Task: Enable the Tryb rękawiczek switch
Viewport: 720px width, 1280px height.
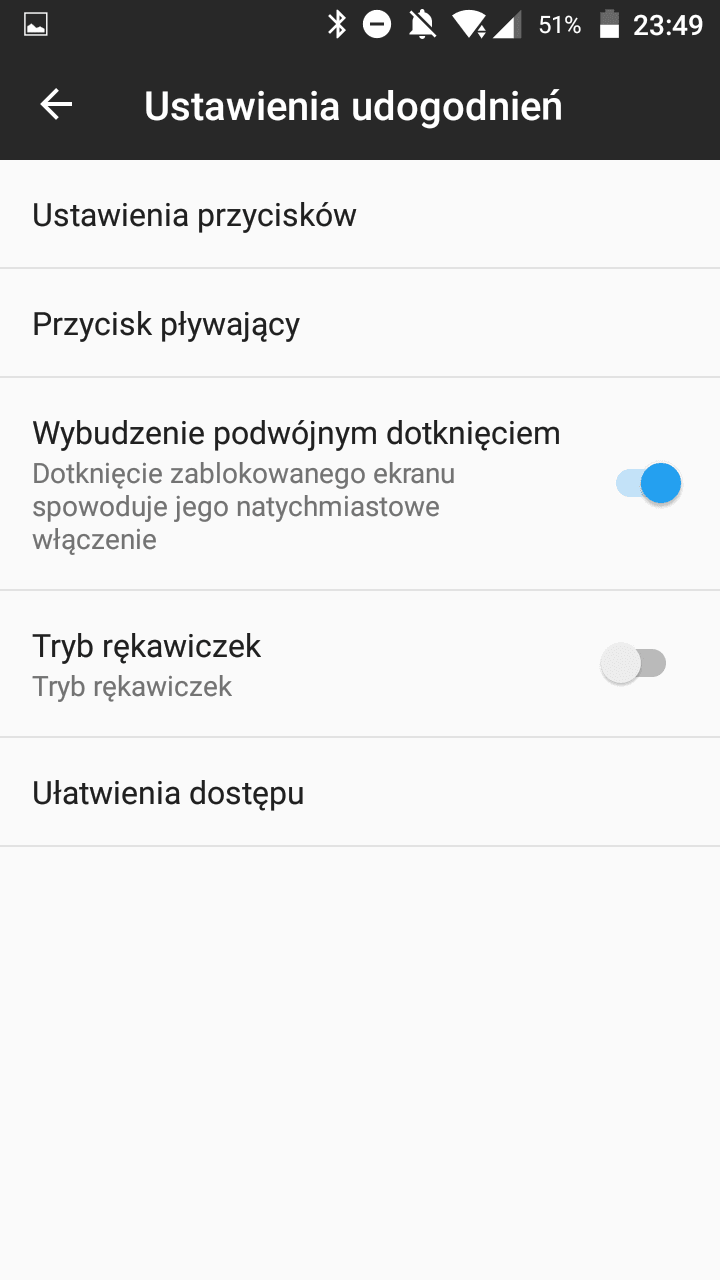Action: (x=633, y=663)
